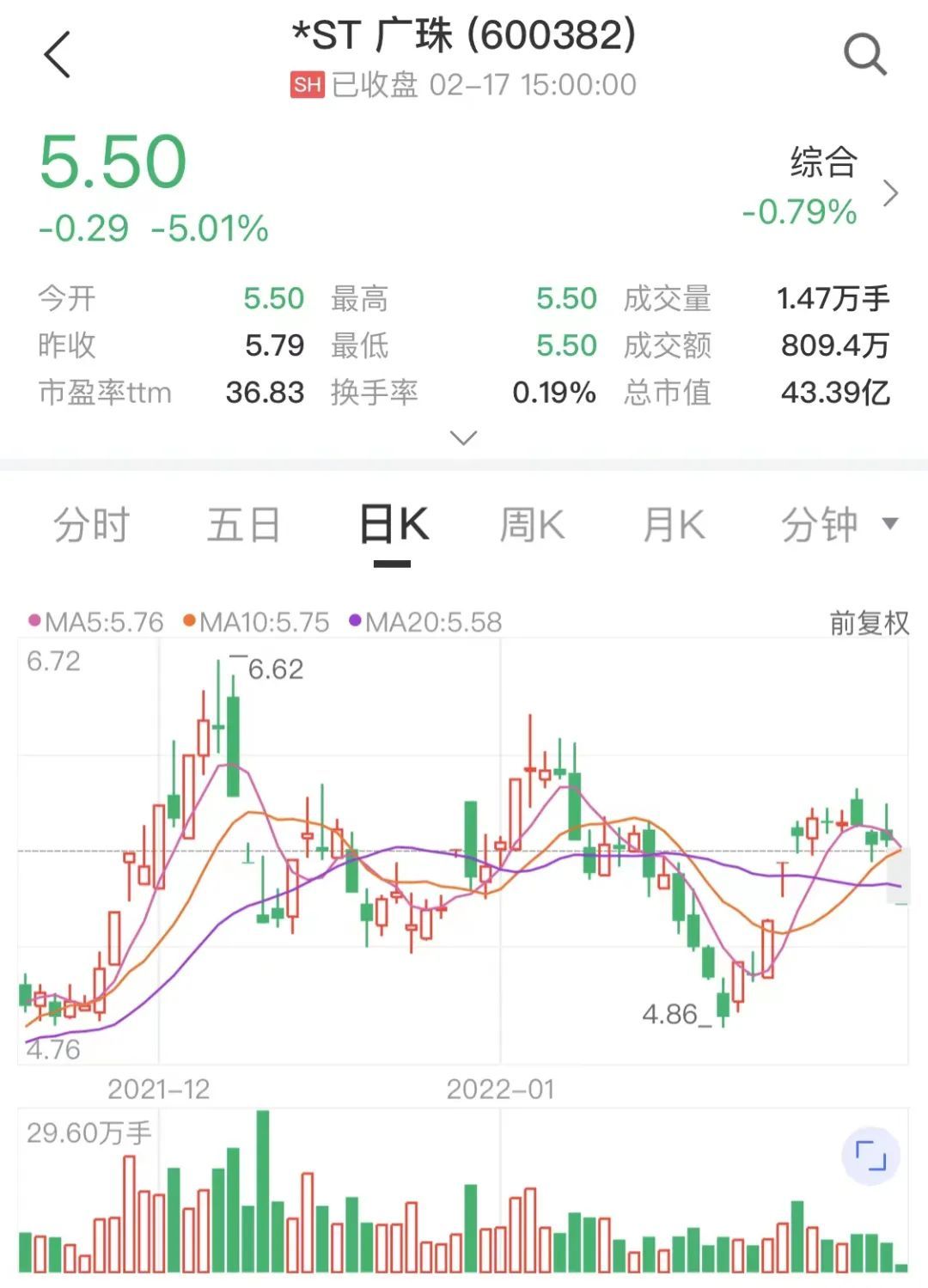Image resolution: width=928 pixels, height=1288 pixels.
Task: Expand more quote details below the stats
Action: pyautogui.click(x=463, y=438)
